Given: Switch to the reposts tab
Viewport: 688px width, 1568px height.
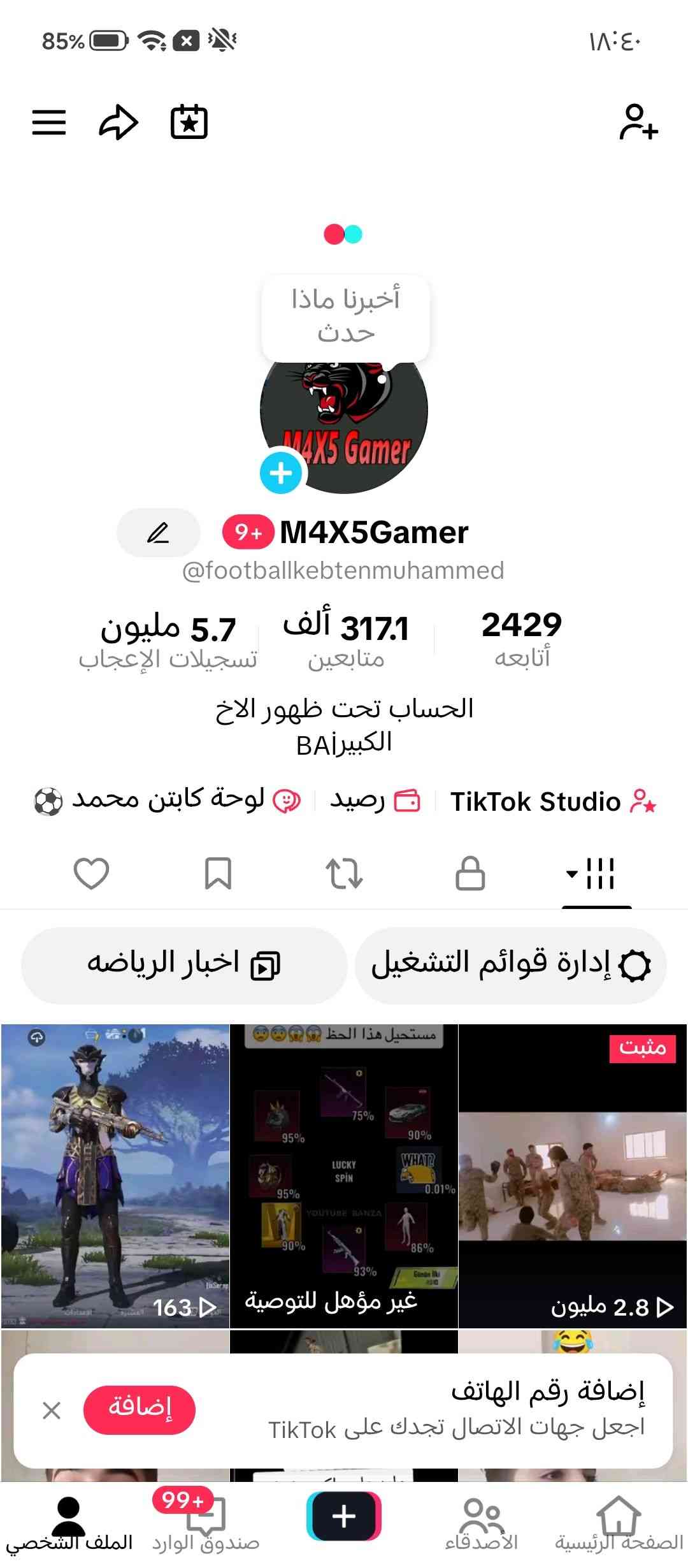Looking at the screenshot, I should point(344,873).
